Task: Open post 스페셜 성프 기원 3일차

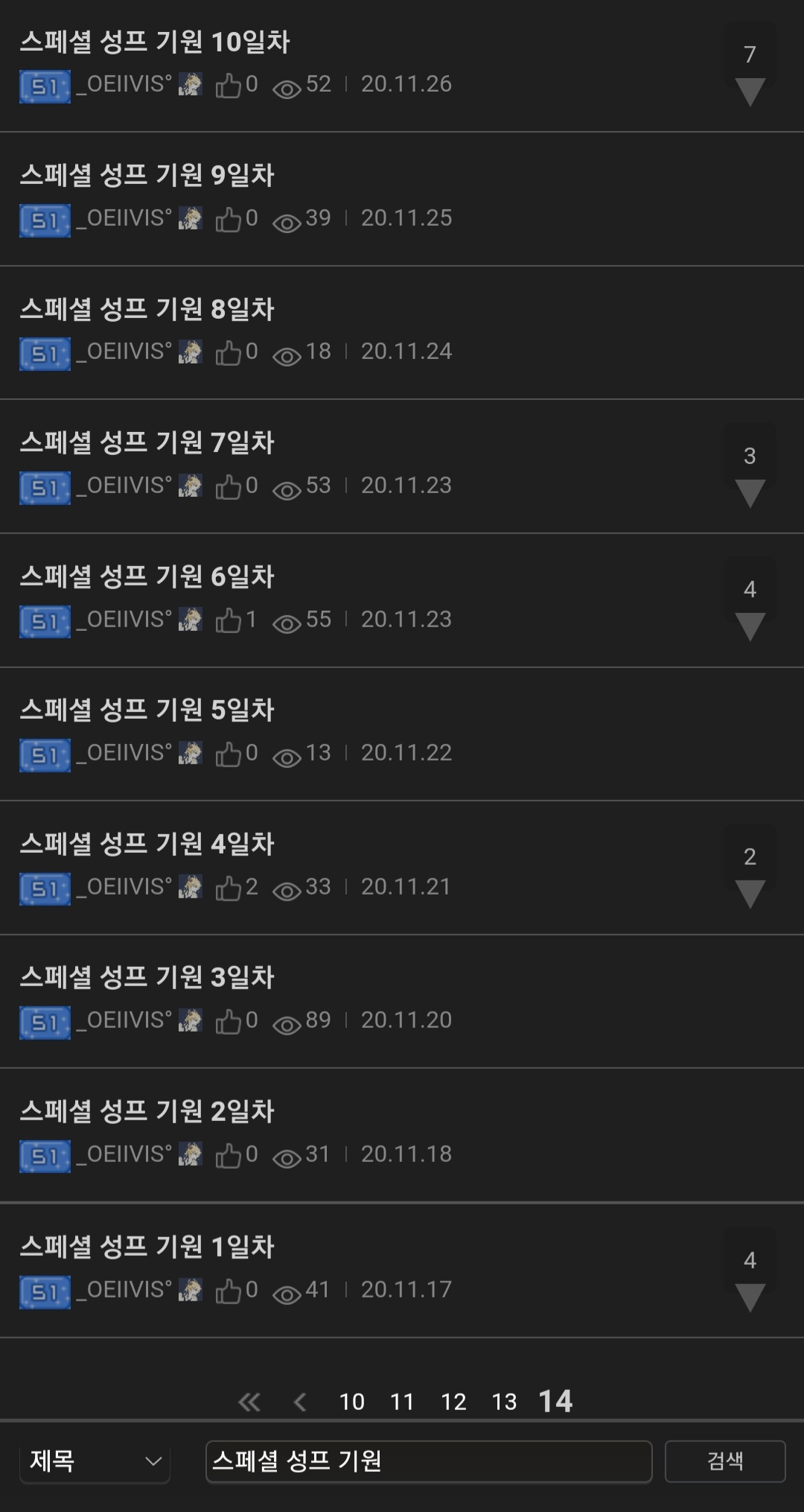Action: tap(147, 978)
